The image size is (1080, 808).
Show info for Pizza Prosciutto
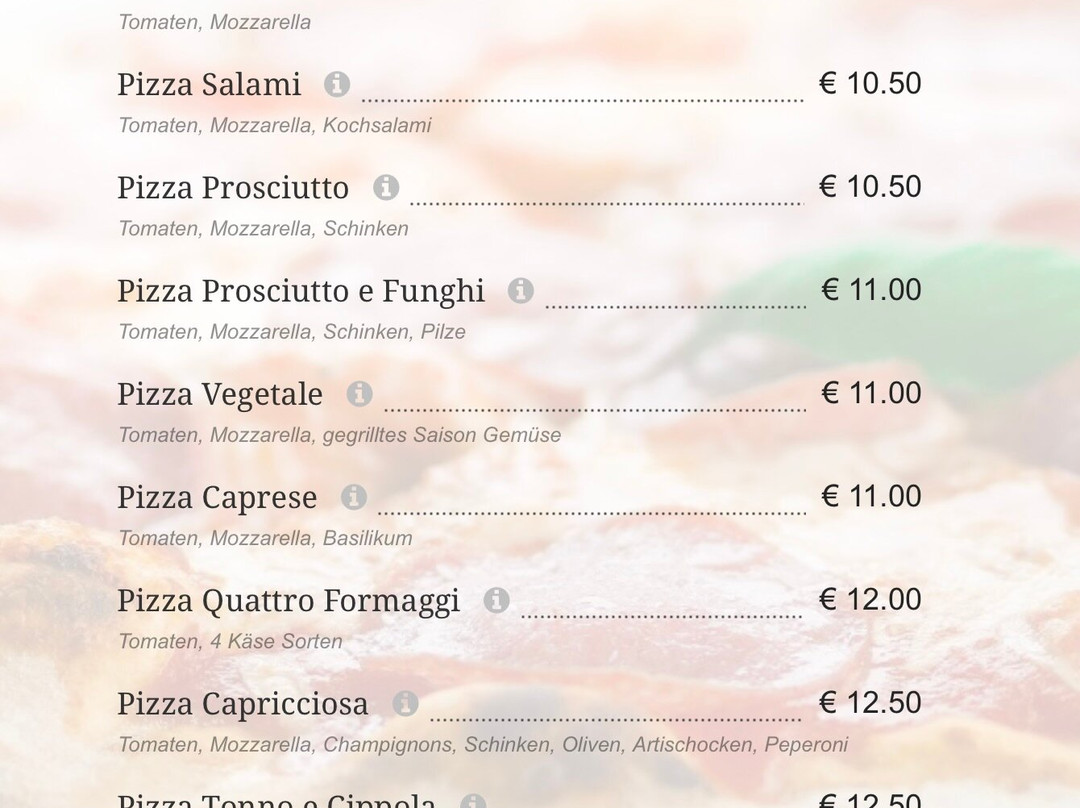386,187
